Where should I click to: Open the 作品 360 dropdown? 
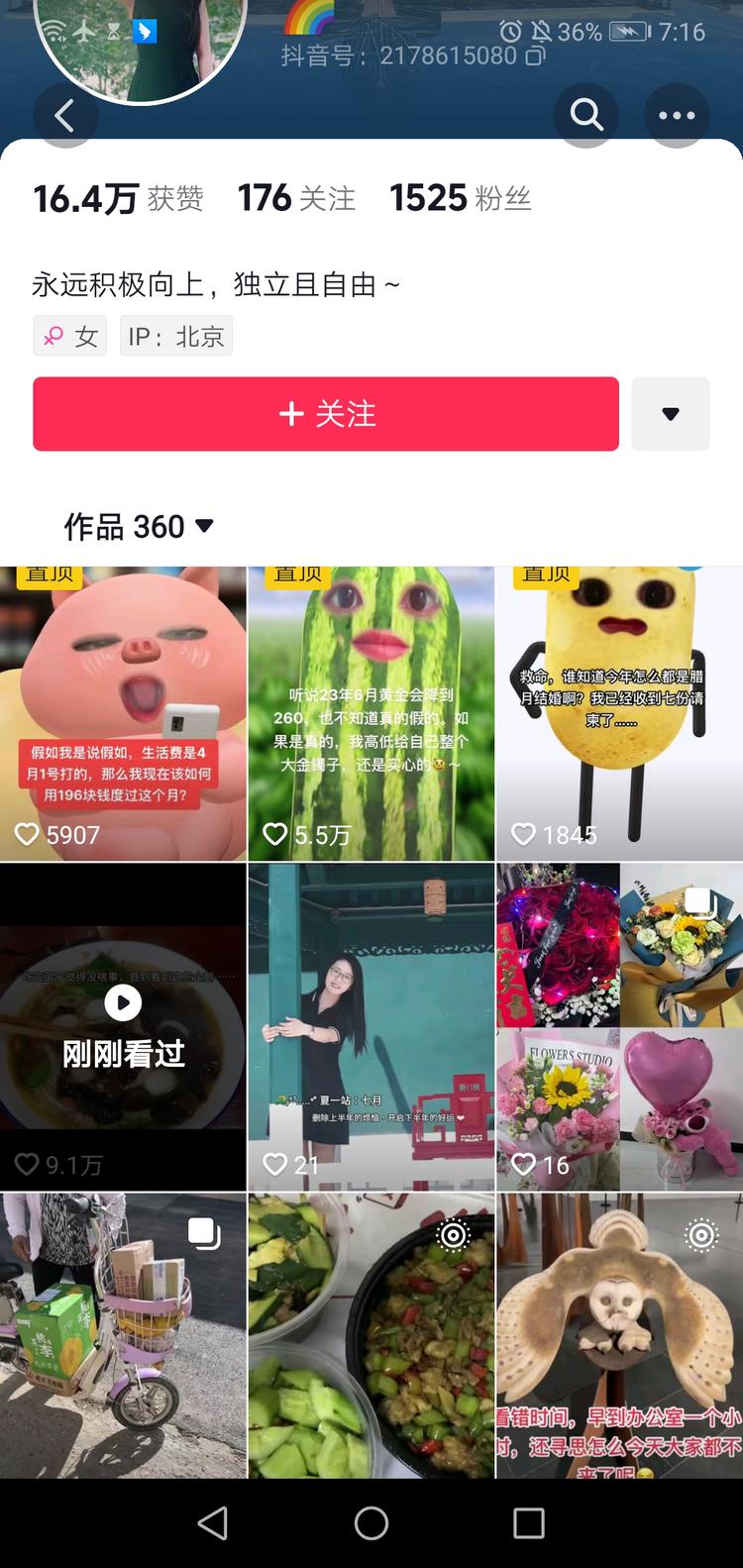coord(137,526)
